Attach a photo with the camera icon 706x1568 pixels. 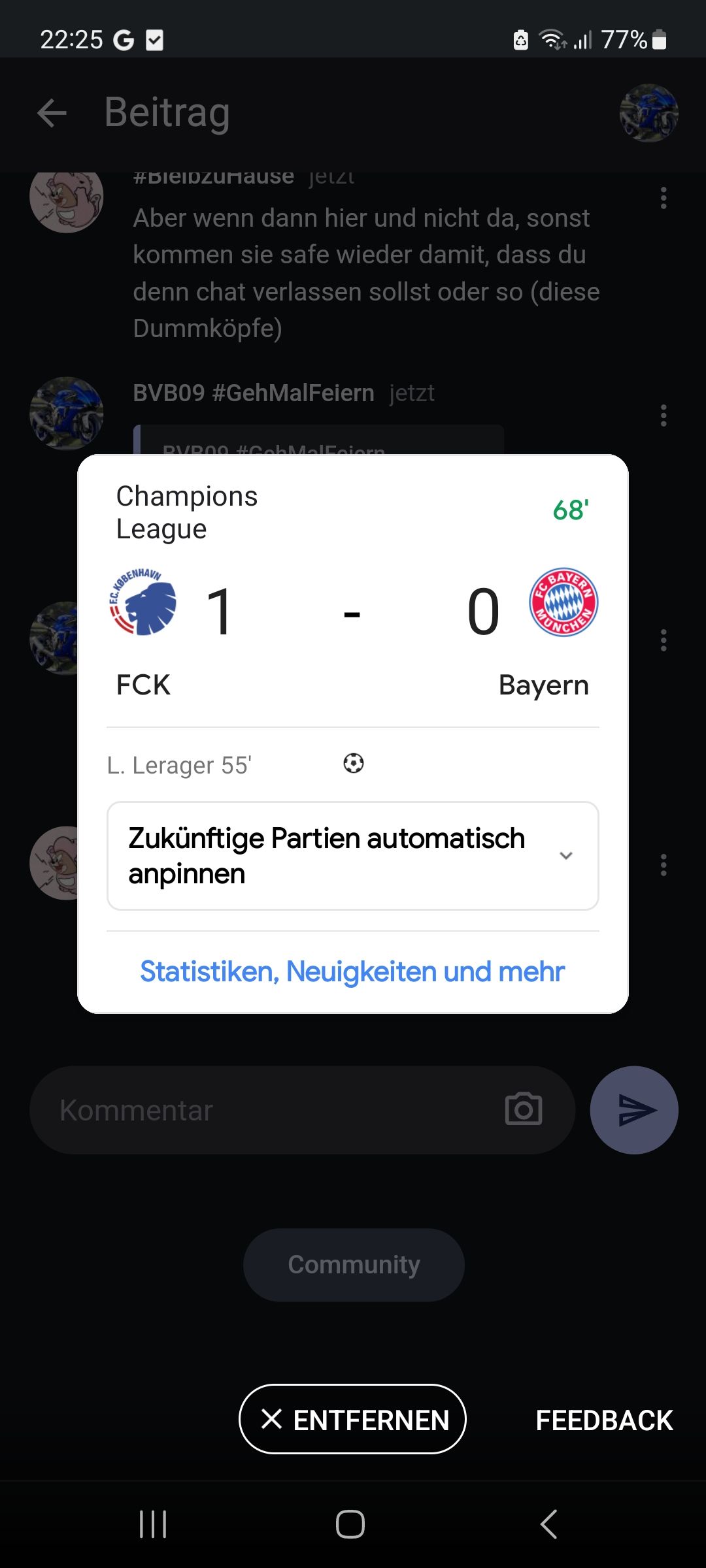(x=524, y=1109)
